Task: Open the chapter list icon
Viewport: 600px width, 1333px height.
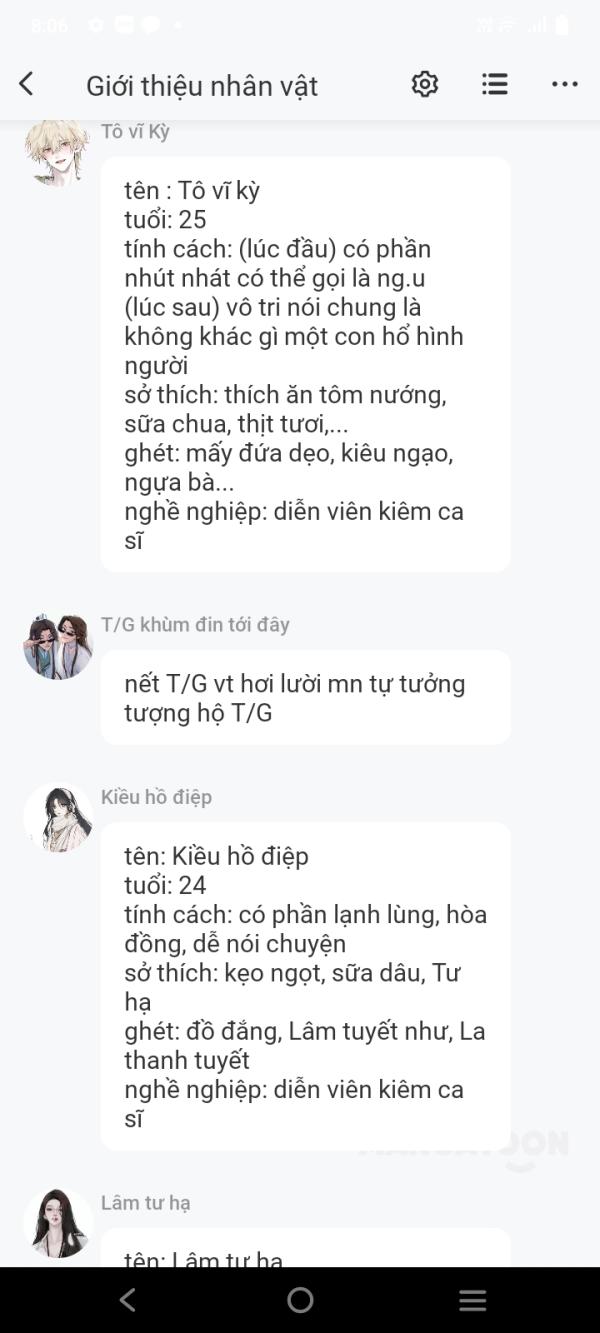Action: point(494,85)
